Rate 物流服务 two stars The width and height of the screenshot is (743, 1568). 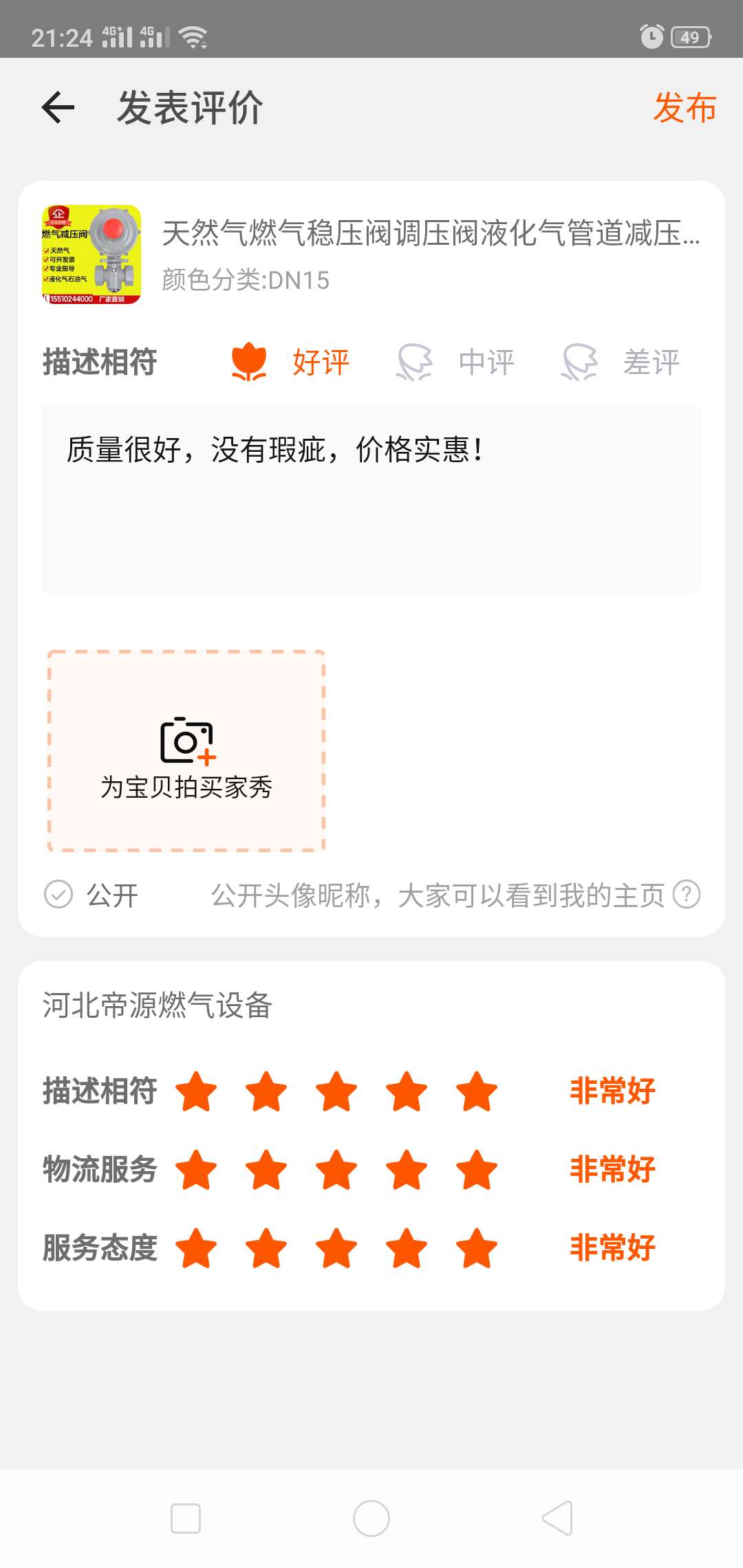pos(266,1170)
